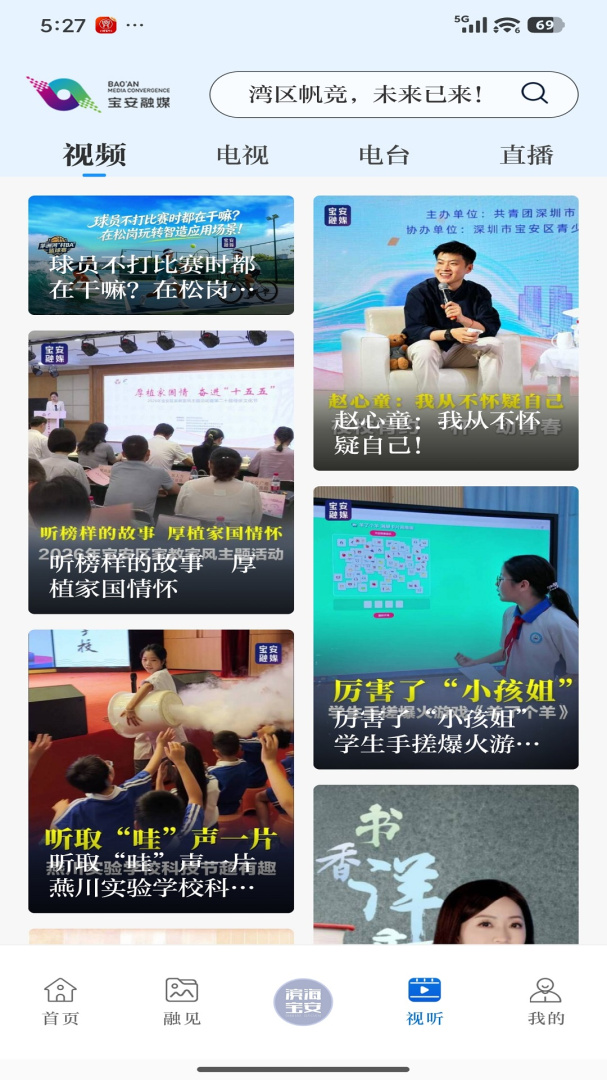Open the 融见 tab
The height and width of the screenshot is (1080, 607).
[x=182, y=1001]
